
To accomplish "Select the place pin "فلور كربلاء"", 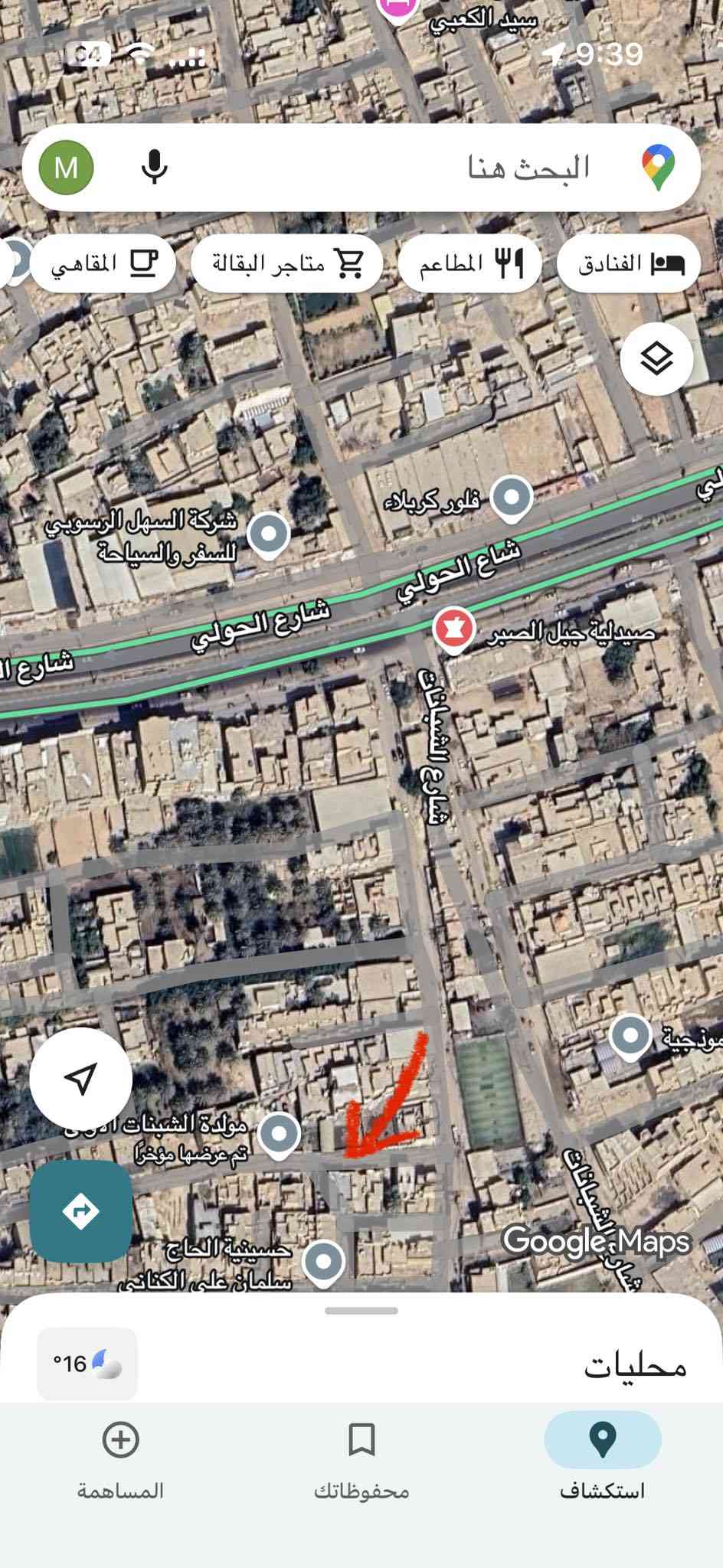I will coord(511,498).
